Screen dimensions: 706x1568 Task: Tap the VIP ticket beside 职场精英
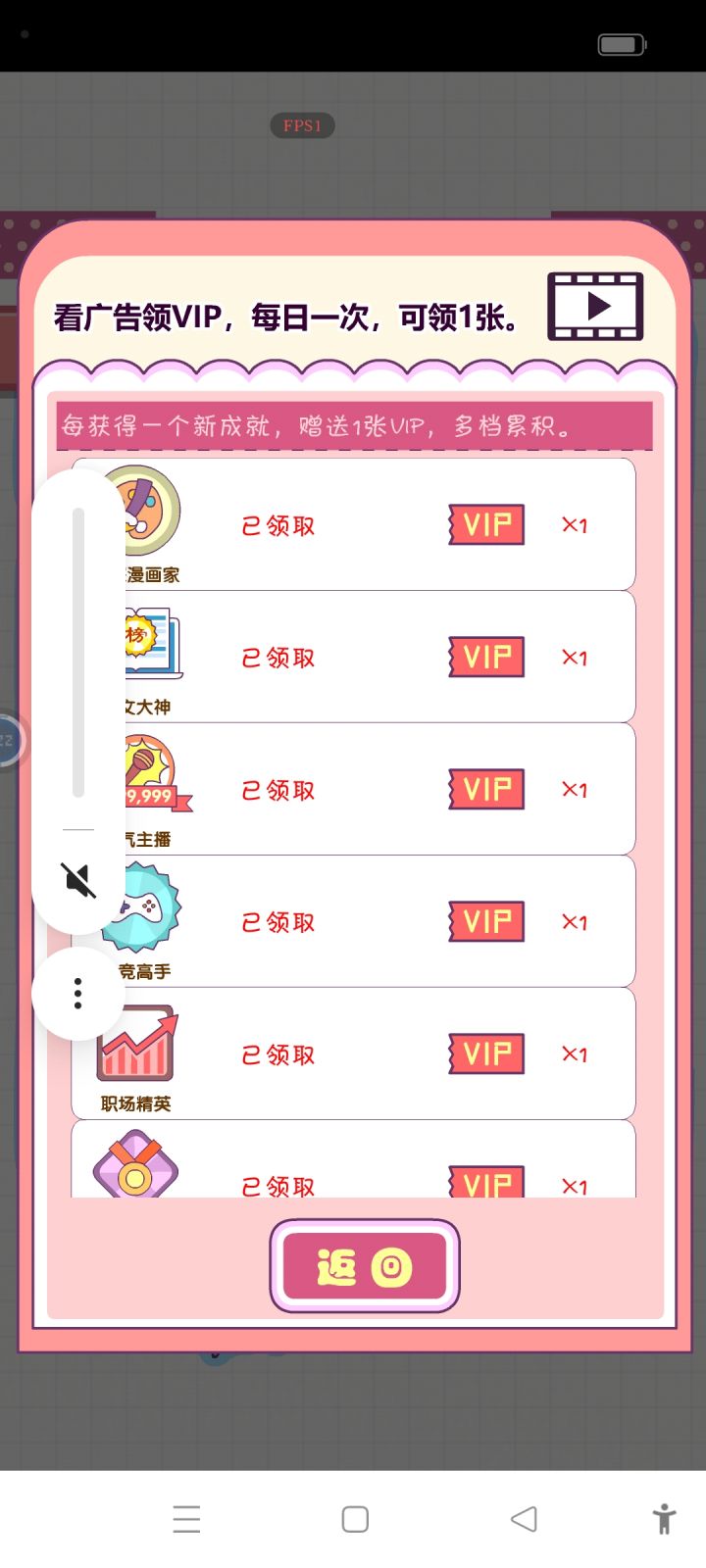point(485,1053)
